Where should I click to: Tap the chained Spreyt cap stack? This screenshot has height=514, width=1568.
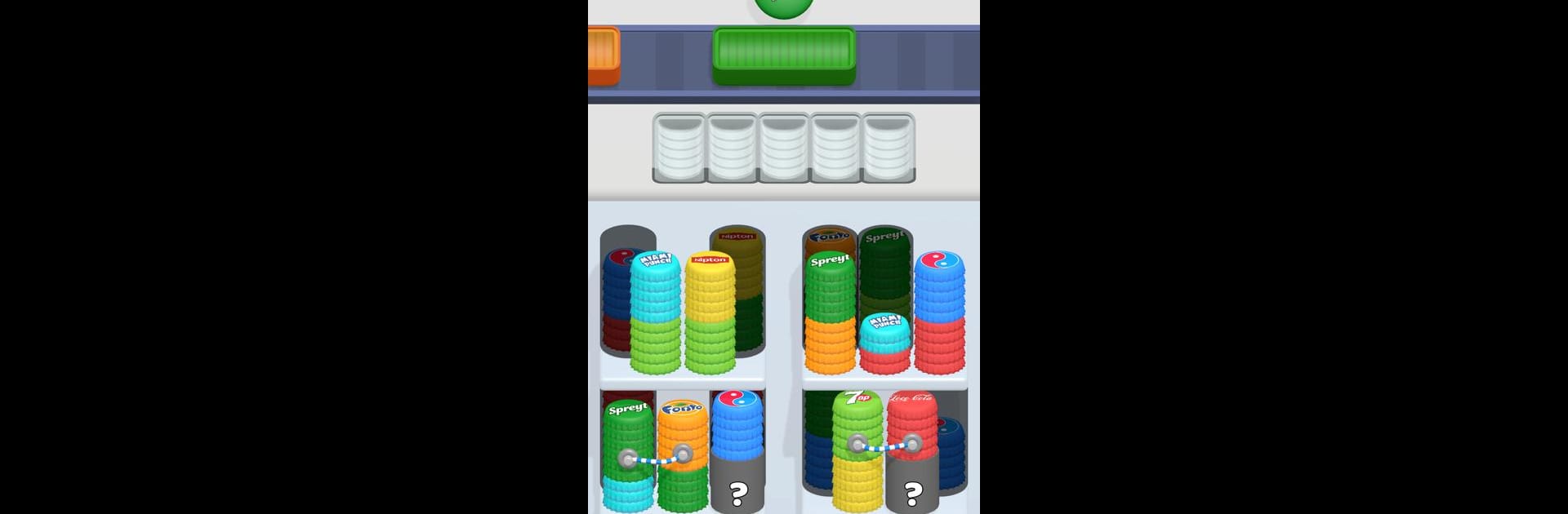[x=627, y=432]
